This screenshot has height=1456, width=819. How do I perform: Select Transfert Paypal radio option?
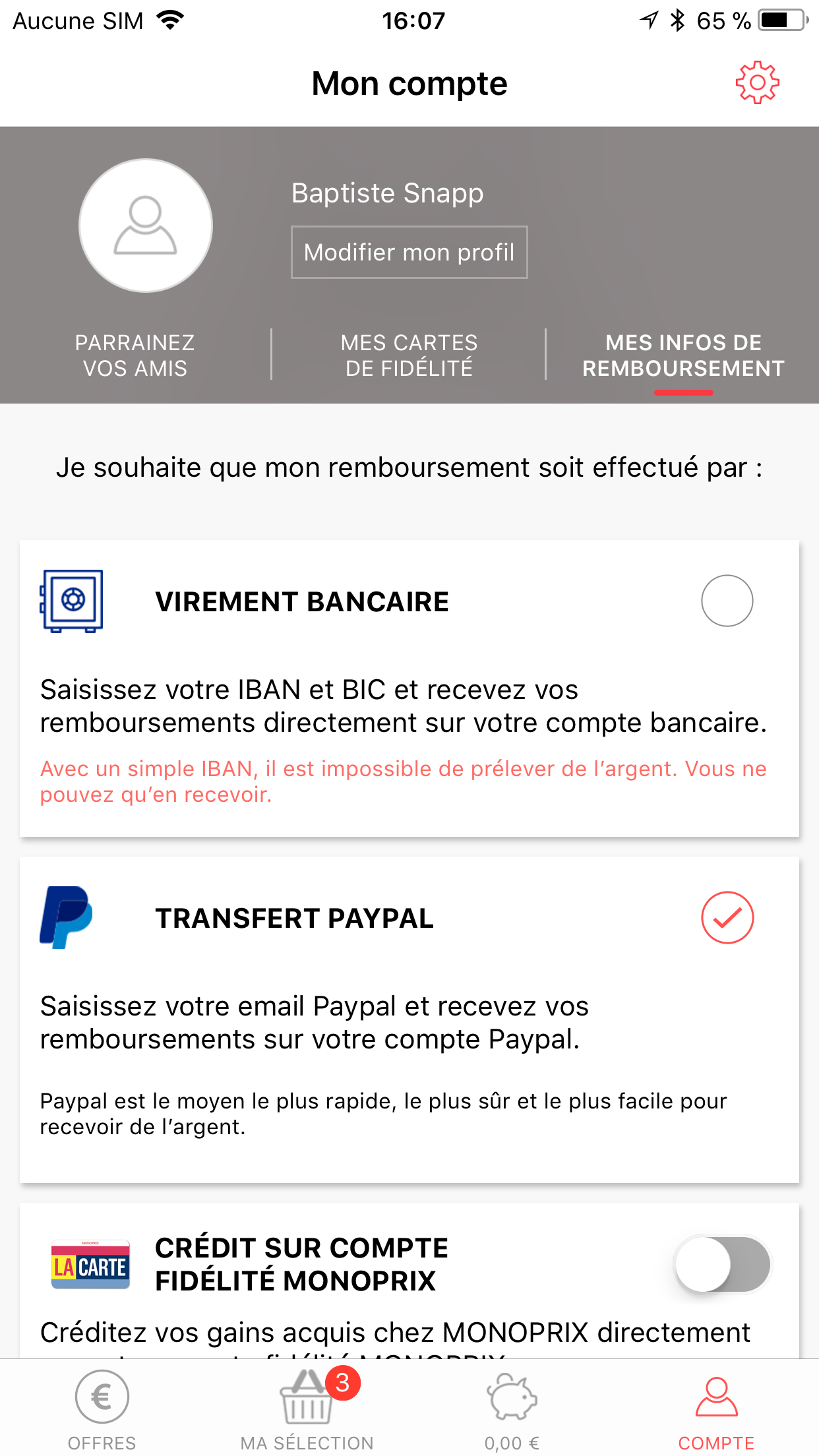tap(727, 917)
